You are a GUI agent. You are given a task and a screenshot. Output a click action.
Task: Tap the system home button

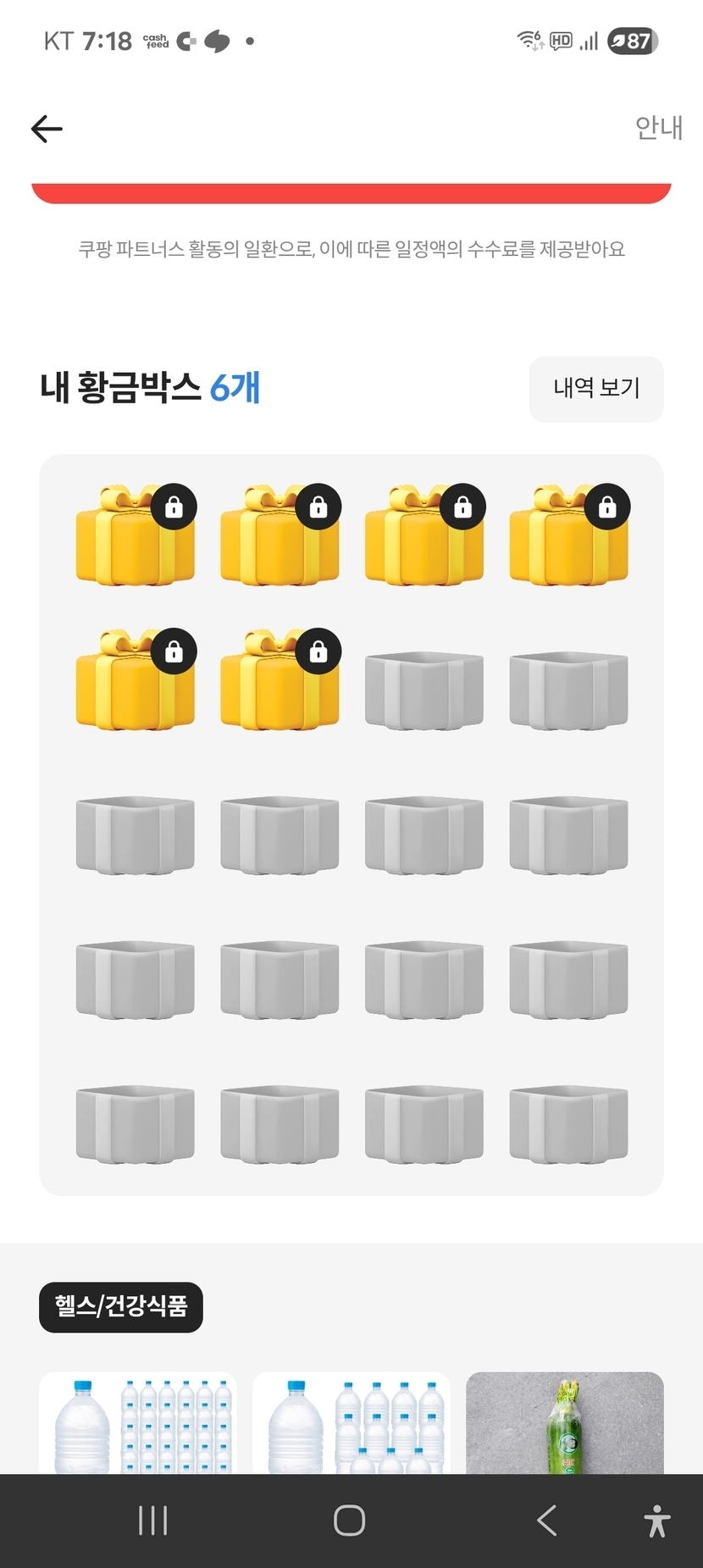(349, 1521)
